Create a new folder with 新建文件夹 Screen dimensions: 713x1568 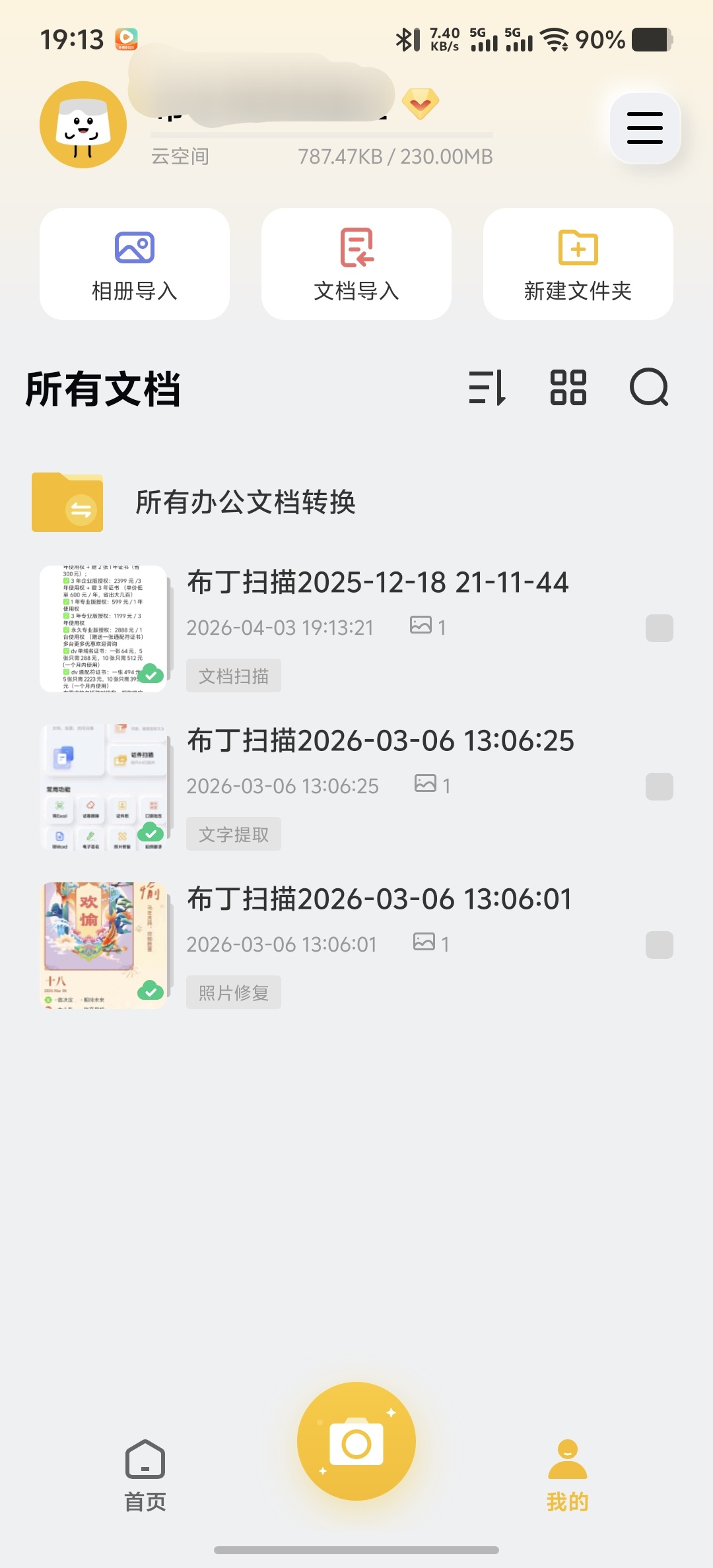click(578, 264)
